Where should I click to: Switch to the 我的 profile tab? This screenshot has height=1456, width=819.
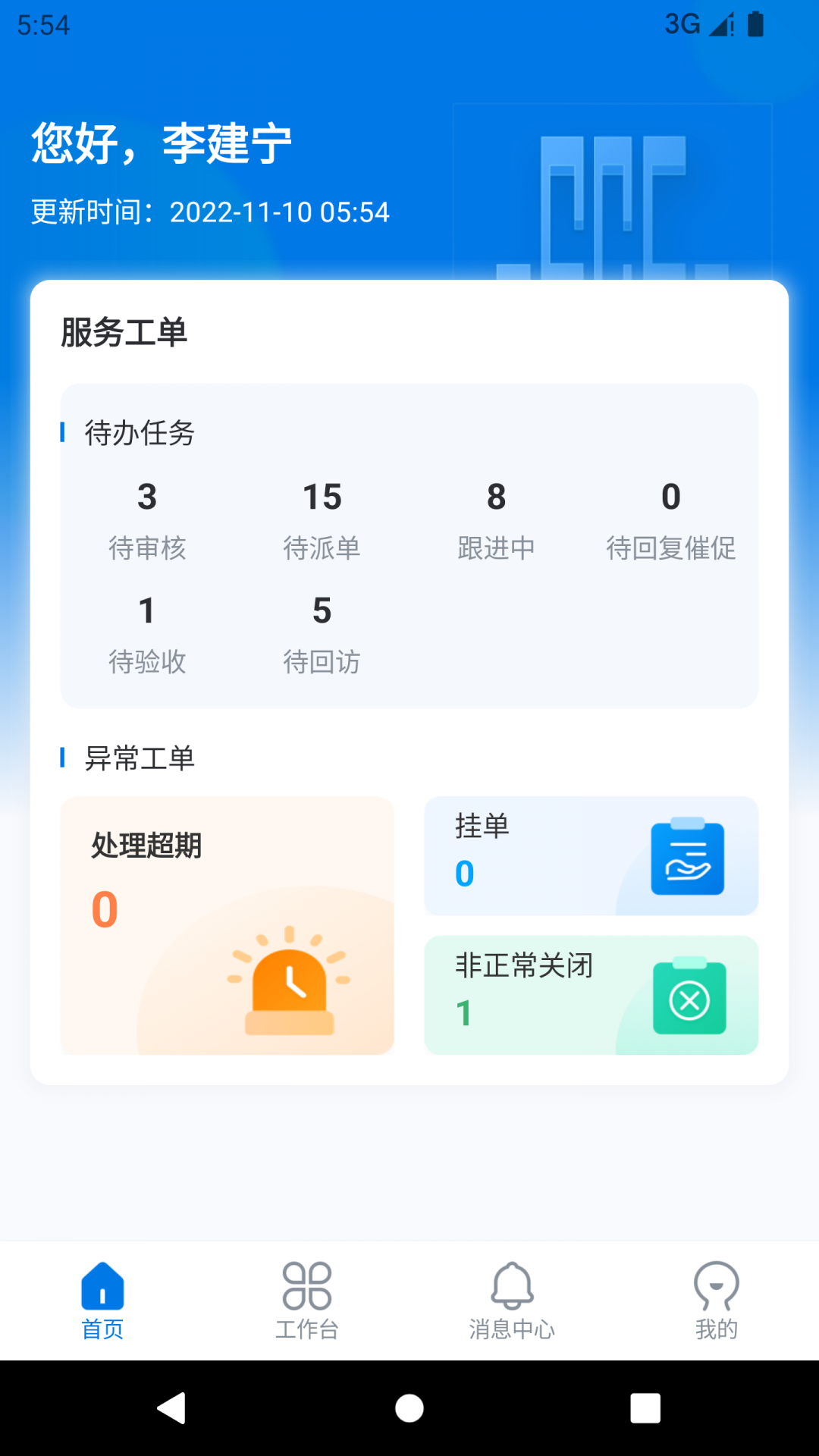tap(717, 1300)
